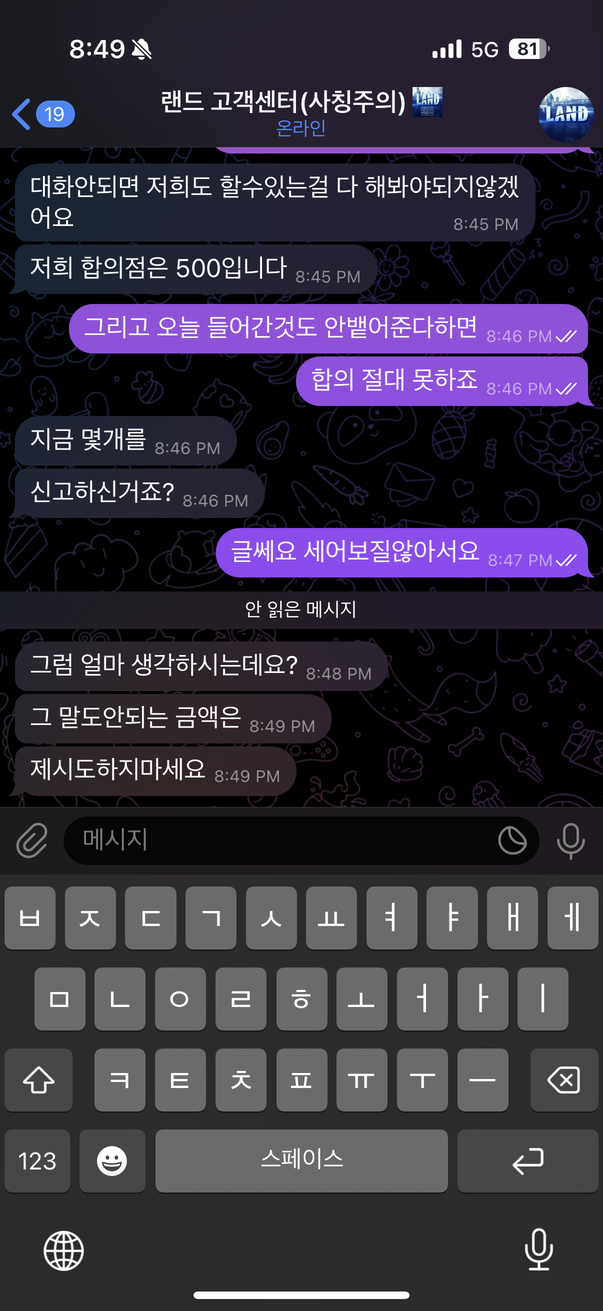Switch keyboard to 123 numbers
603x1311 pixels.
point(37,1161)
